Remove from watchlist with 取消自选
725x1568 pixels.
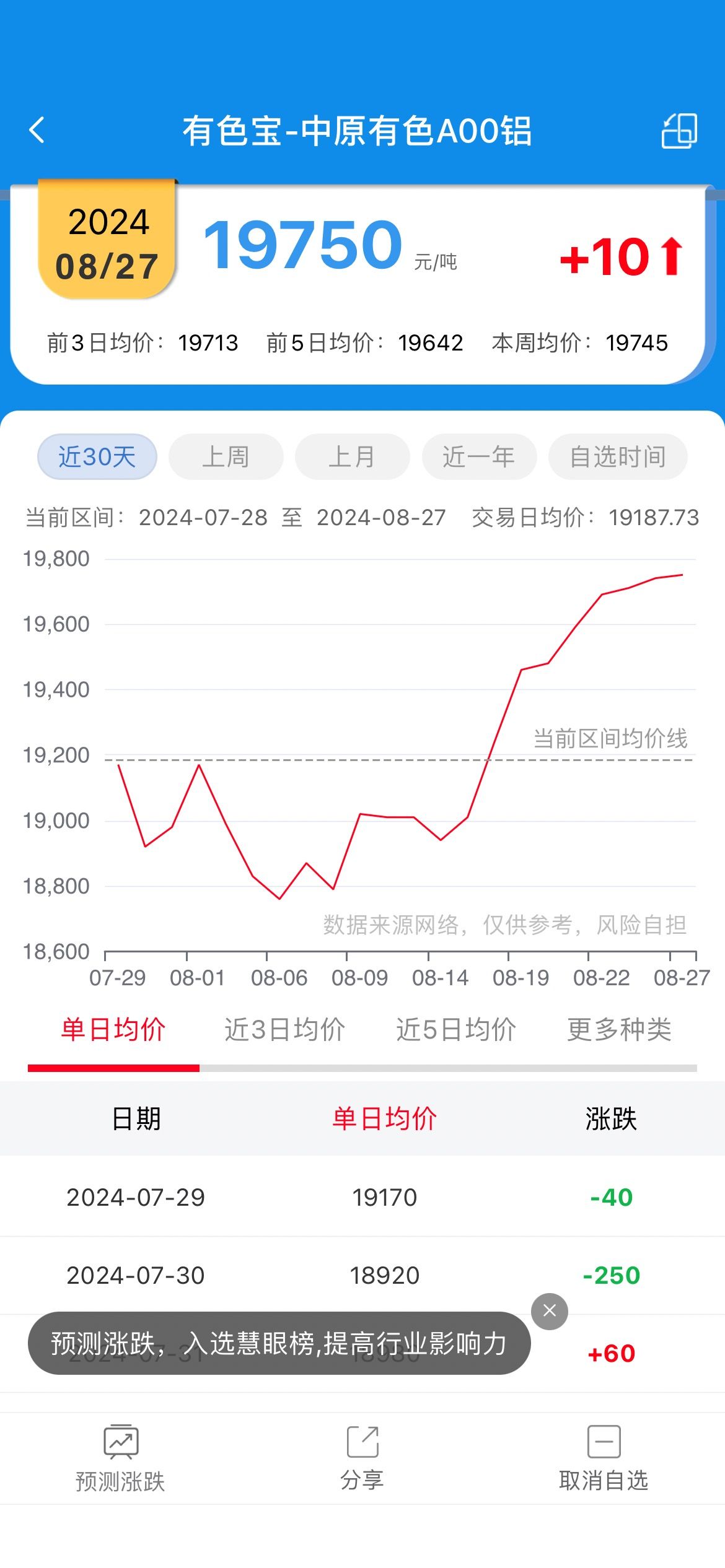pyautogui.click(x=604, y=1460)
